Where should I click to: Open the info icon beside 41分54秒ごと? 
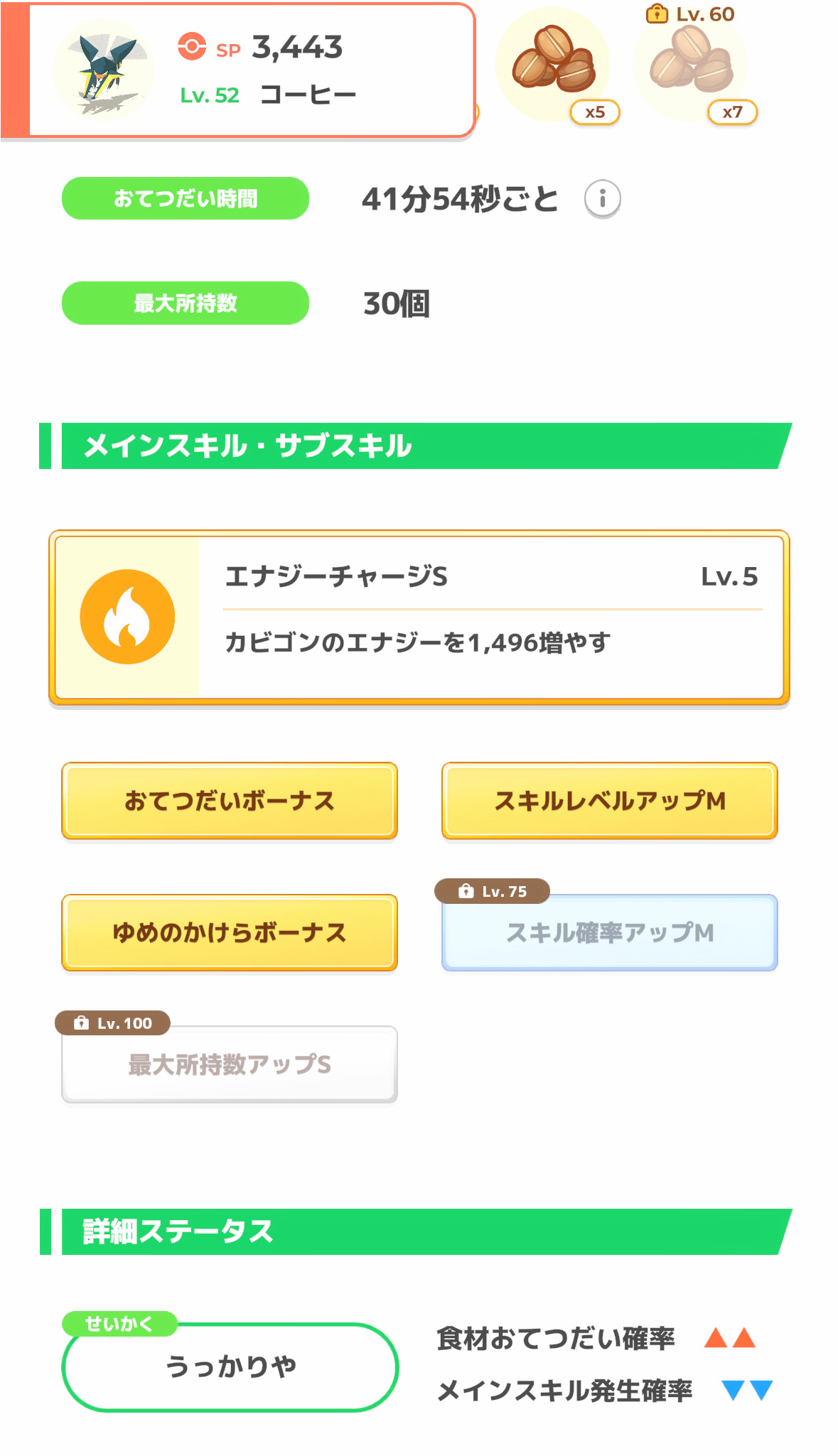tap(602, 198)
